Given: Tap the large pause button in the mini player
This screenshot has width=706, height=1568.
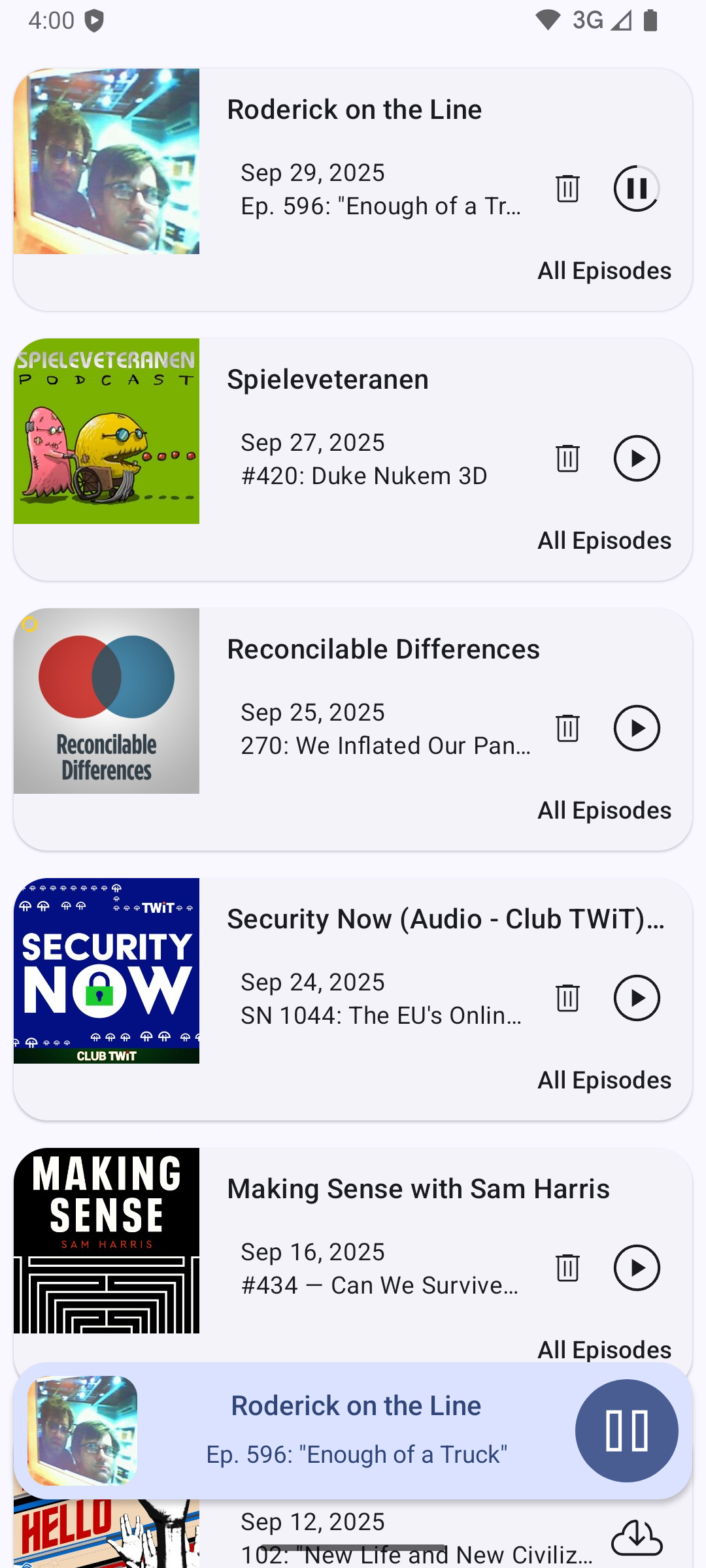Looking at the screenshot, I should coord(626,1431).
